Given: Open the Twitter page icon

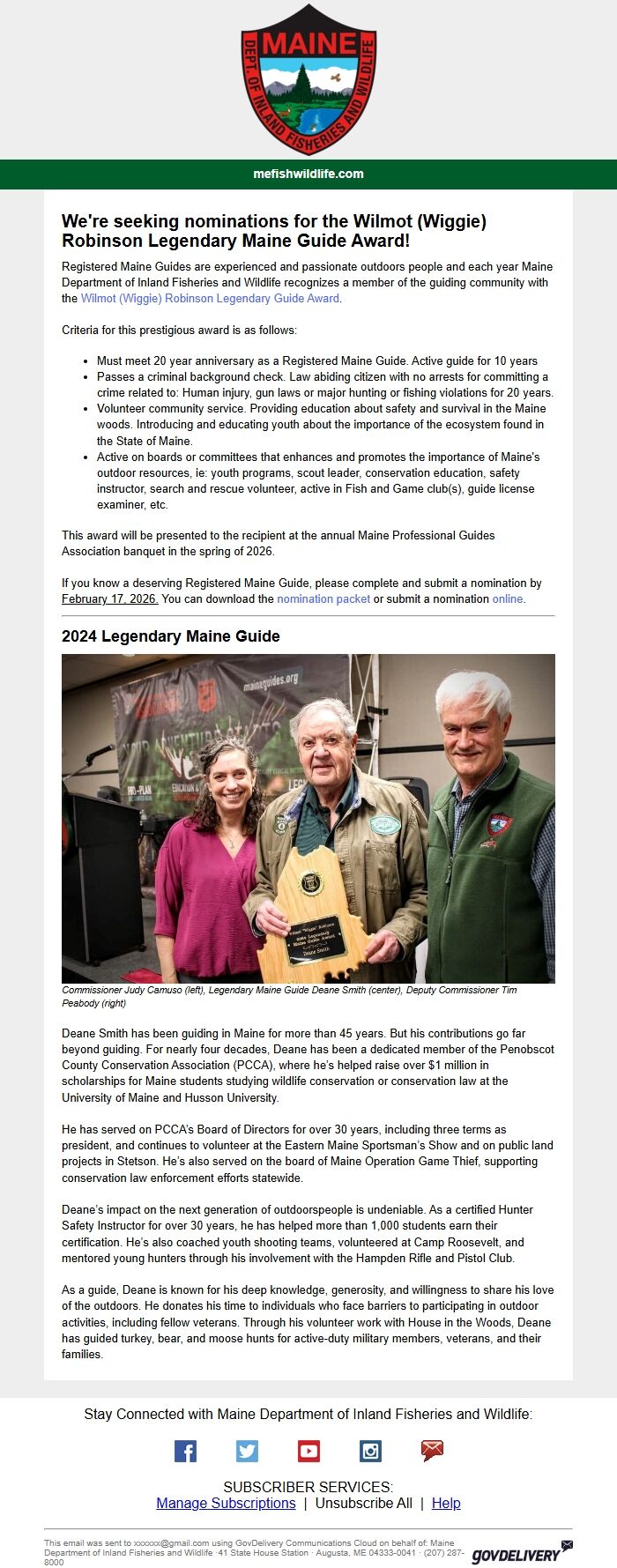Looking at the screenshot, I should coord(247,1451).
